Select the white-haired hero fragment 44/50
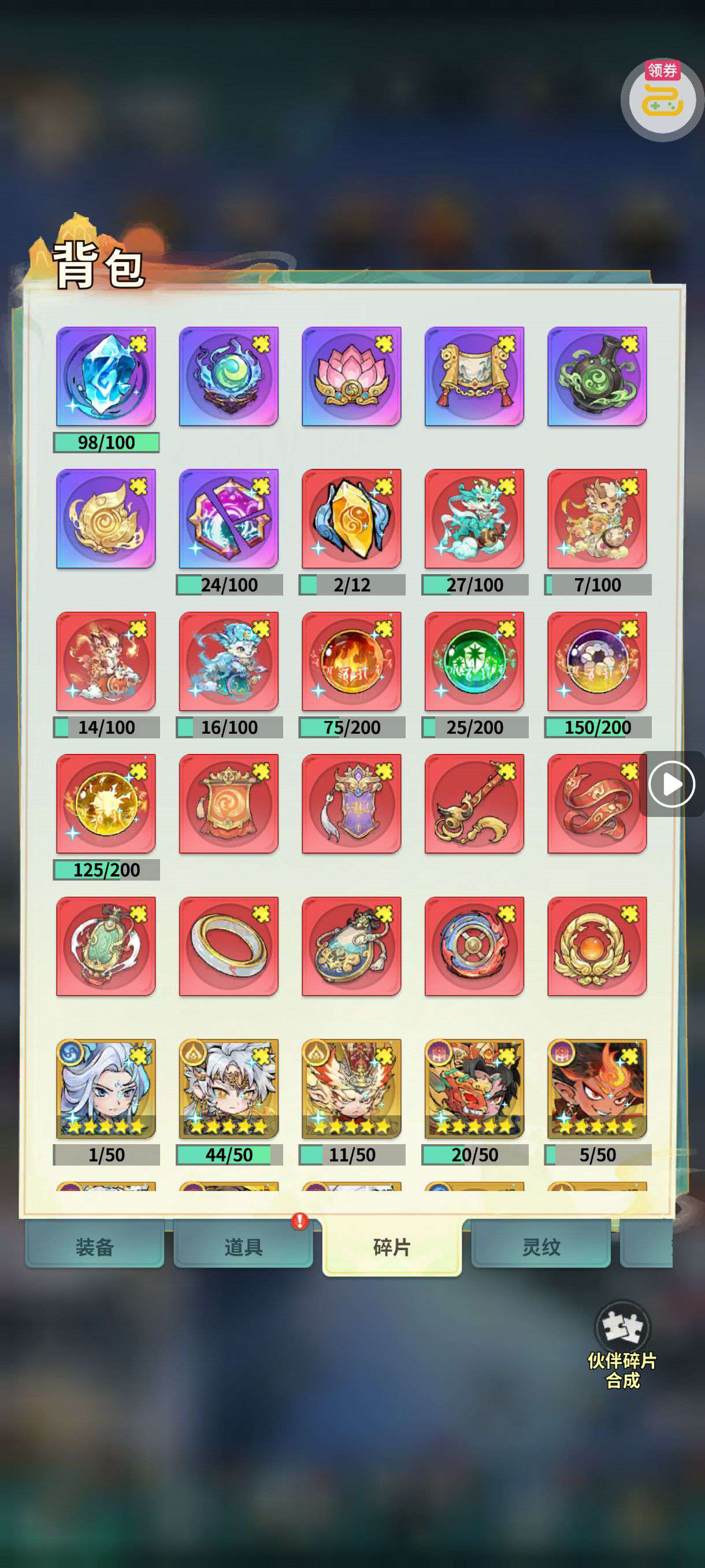The width and height of the screenshot is (705, 1568). click(x=229, y=1088)
